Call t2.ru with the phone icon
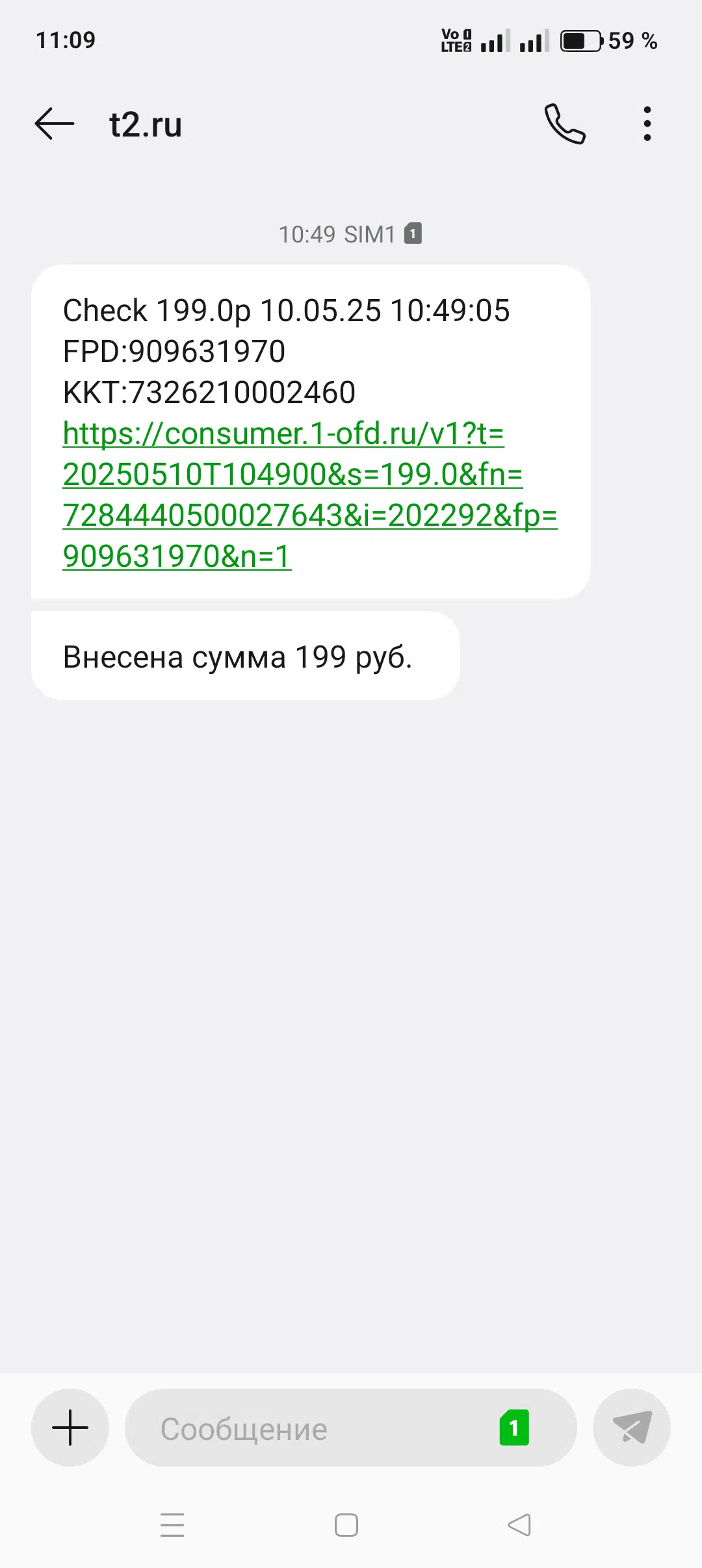This screenshot has height=1568, width=702. (565, 124)
